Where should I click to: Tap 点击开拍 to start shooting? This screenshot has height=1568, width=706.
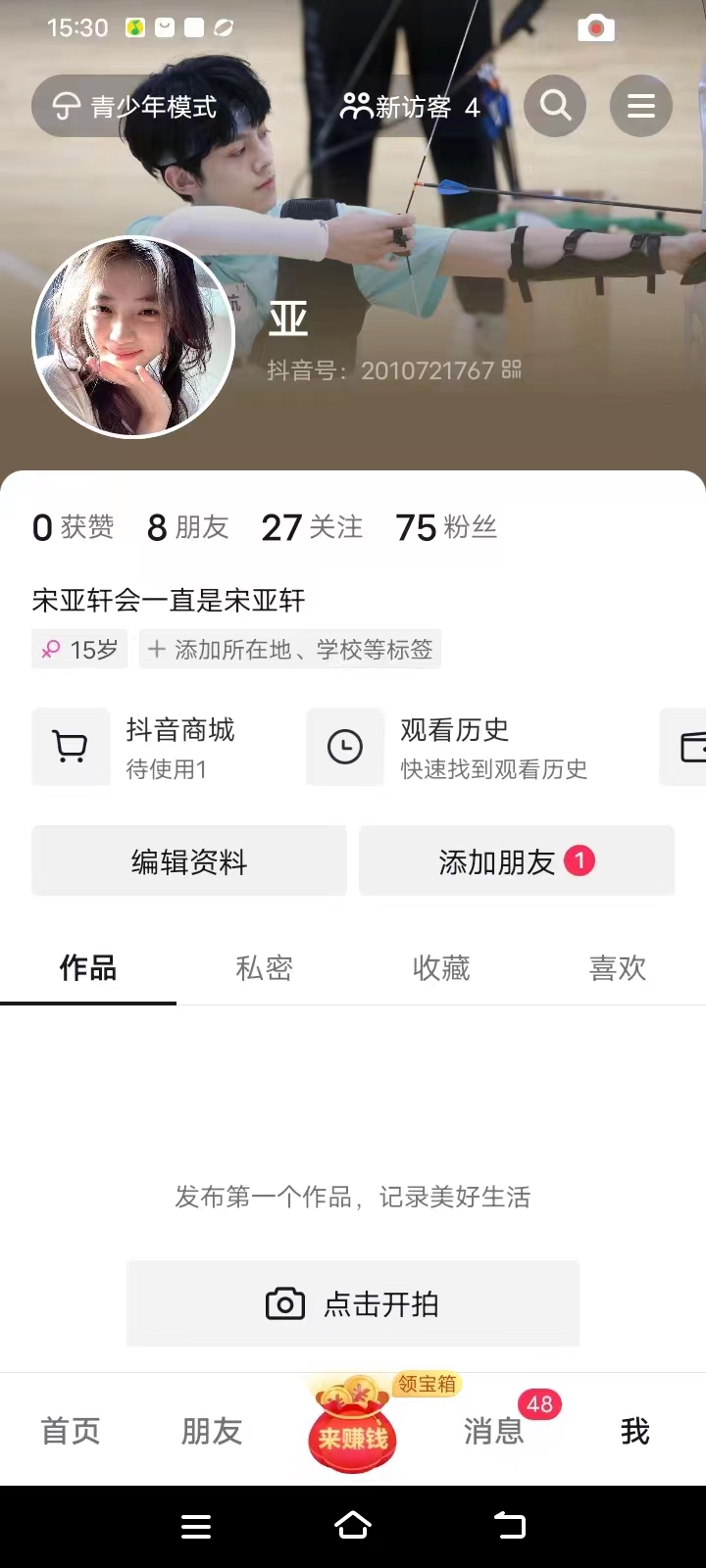coord(353,1304)
